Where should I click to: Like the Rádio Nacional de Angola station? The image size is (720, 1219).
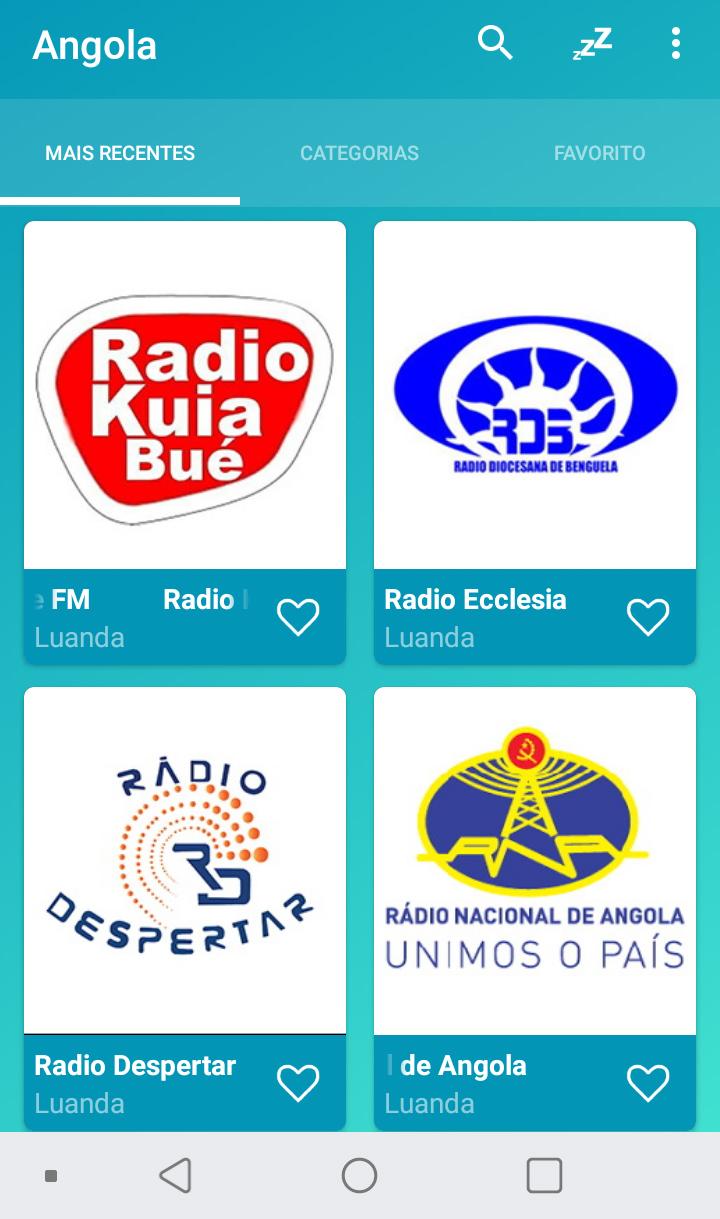[x=648, y=1083]
